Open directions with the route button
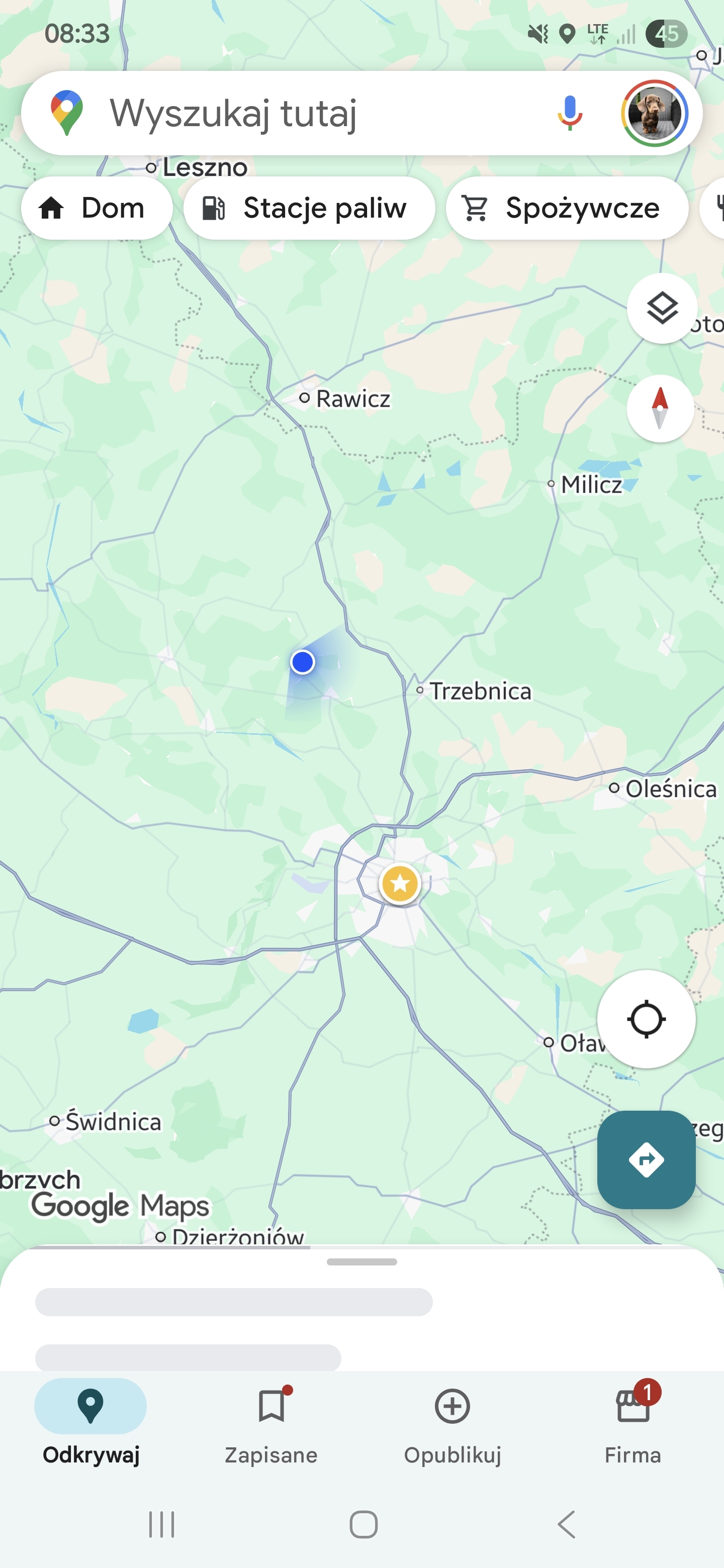Viewport: 724px width, 1568px height. pyautogui.click(x=646, y=1159)
